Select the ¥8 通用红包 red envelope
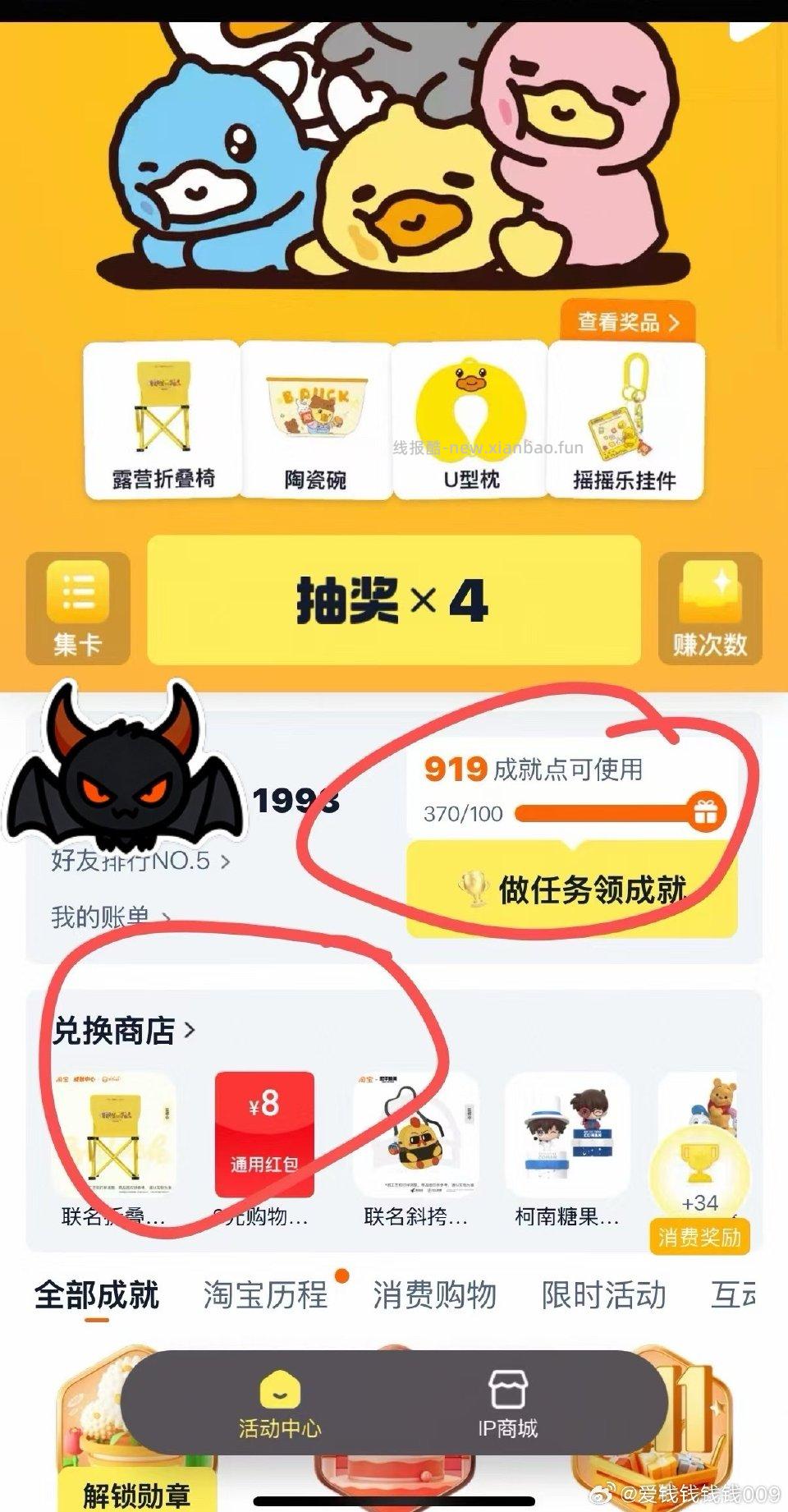This screenshot has width=788, height=1512. [265, 1133]
